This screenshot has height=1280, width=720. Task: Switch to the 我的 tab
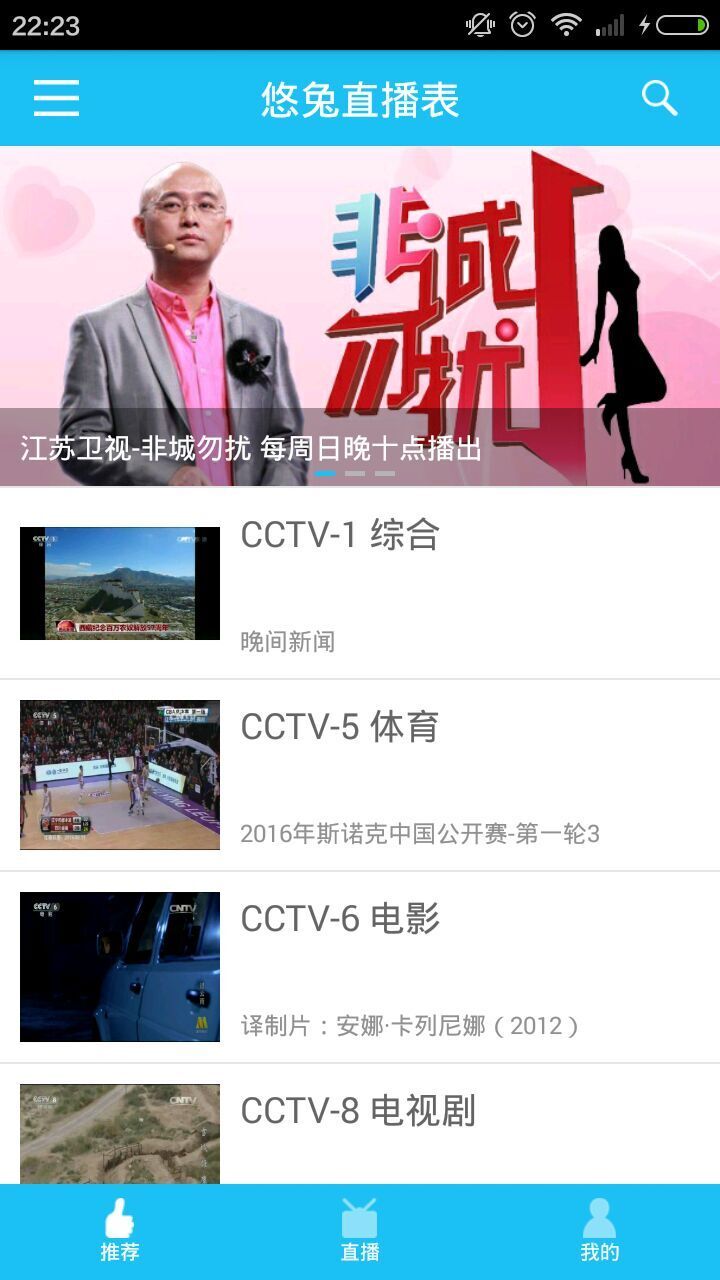click(x=600, y=1232)
